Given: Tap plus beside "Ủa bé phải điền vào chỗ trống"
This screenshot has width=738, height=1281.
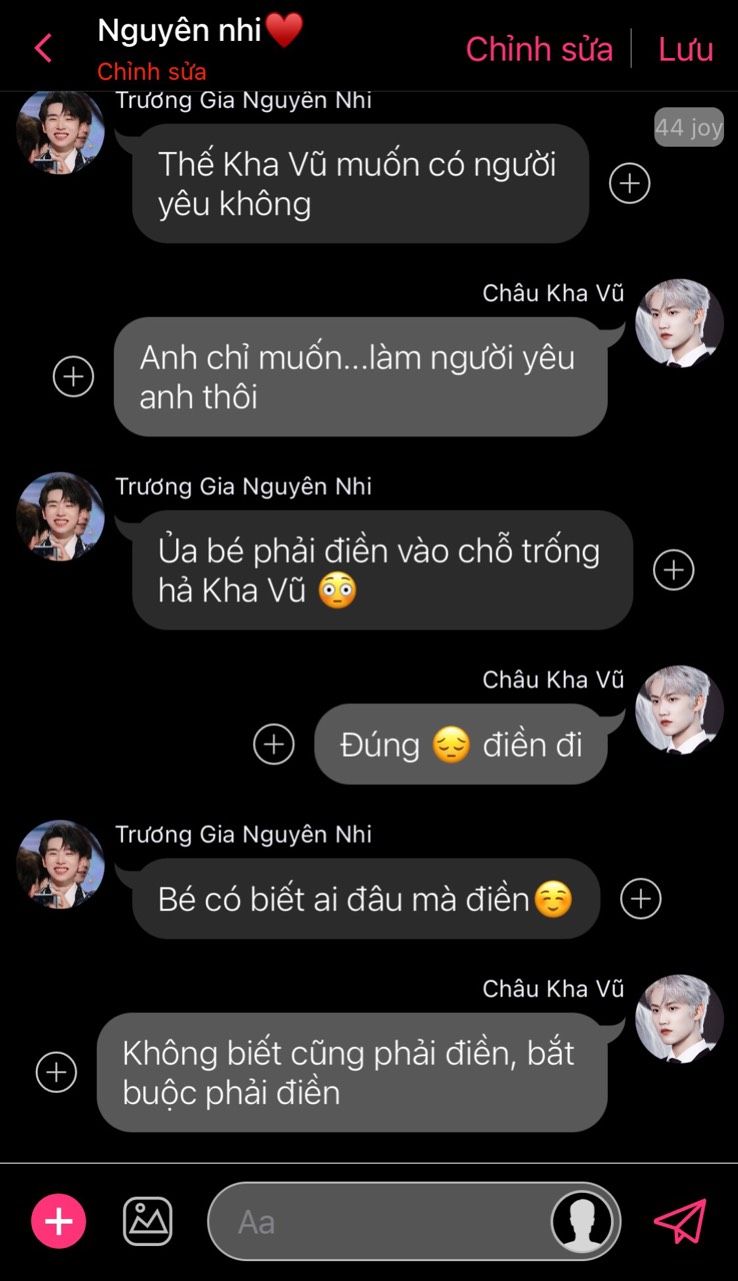Looking at the screenshot, I should pos(673,570).
